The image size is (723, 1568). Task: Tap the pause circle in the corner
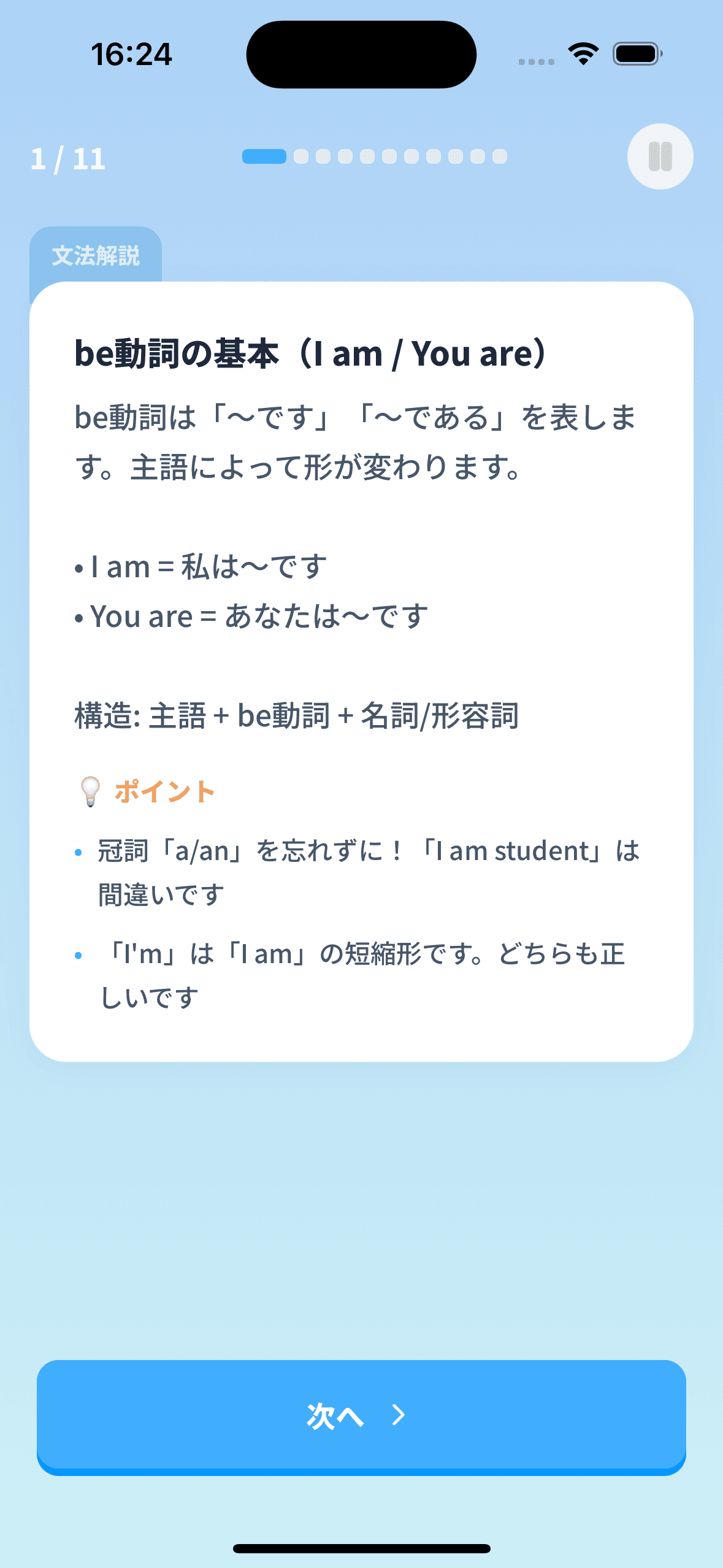click(660, 157)
